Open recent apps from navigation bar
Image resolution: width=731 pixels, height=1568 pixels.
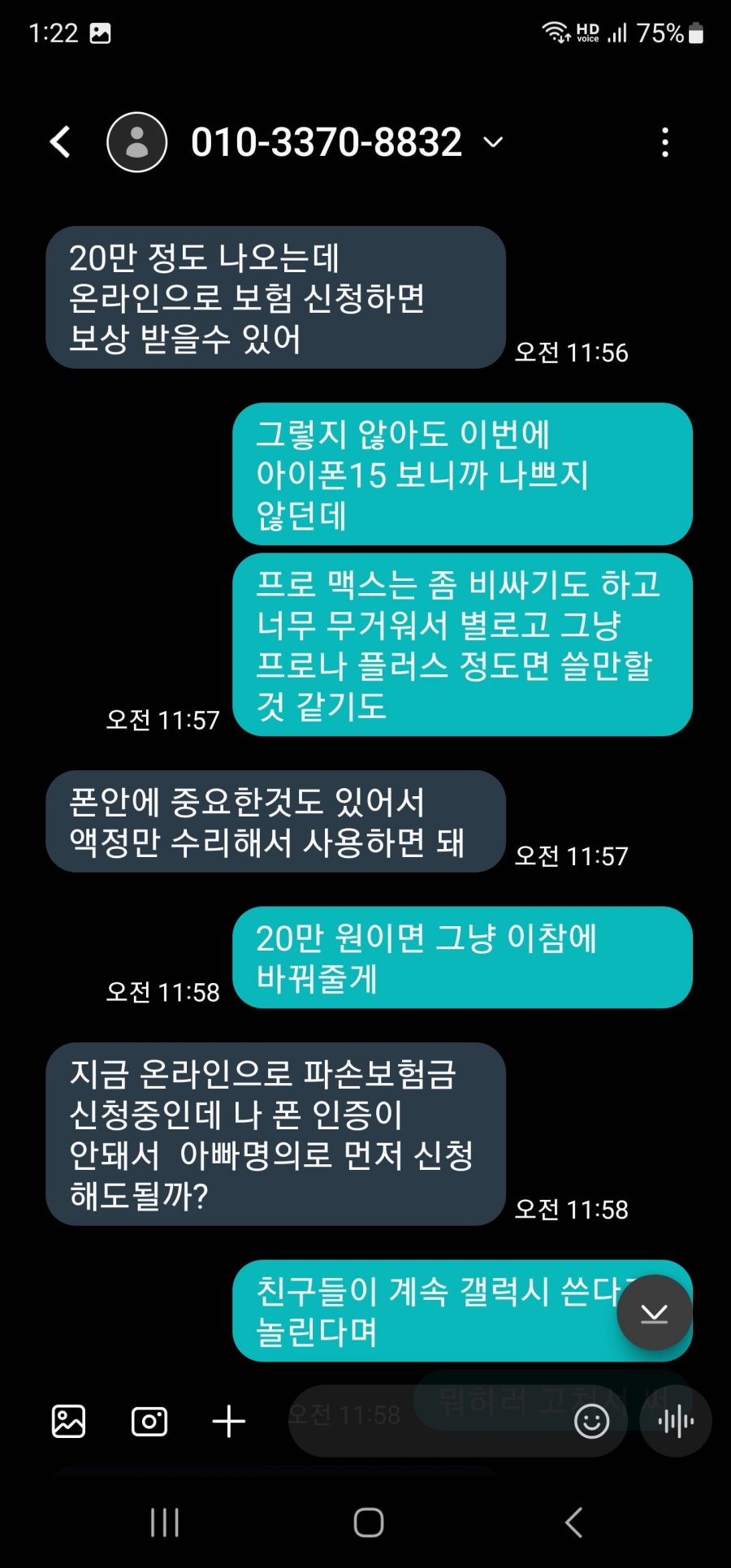pyautogui.click(x=165, y=1522)
